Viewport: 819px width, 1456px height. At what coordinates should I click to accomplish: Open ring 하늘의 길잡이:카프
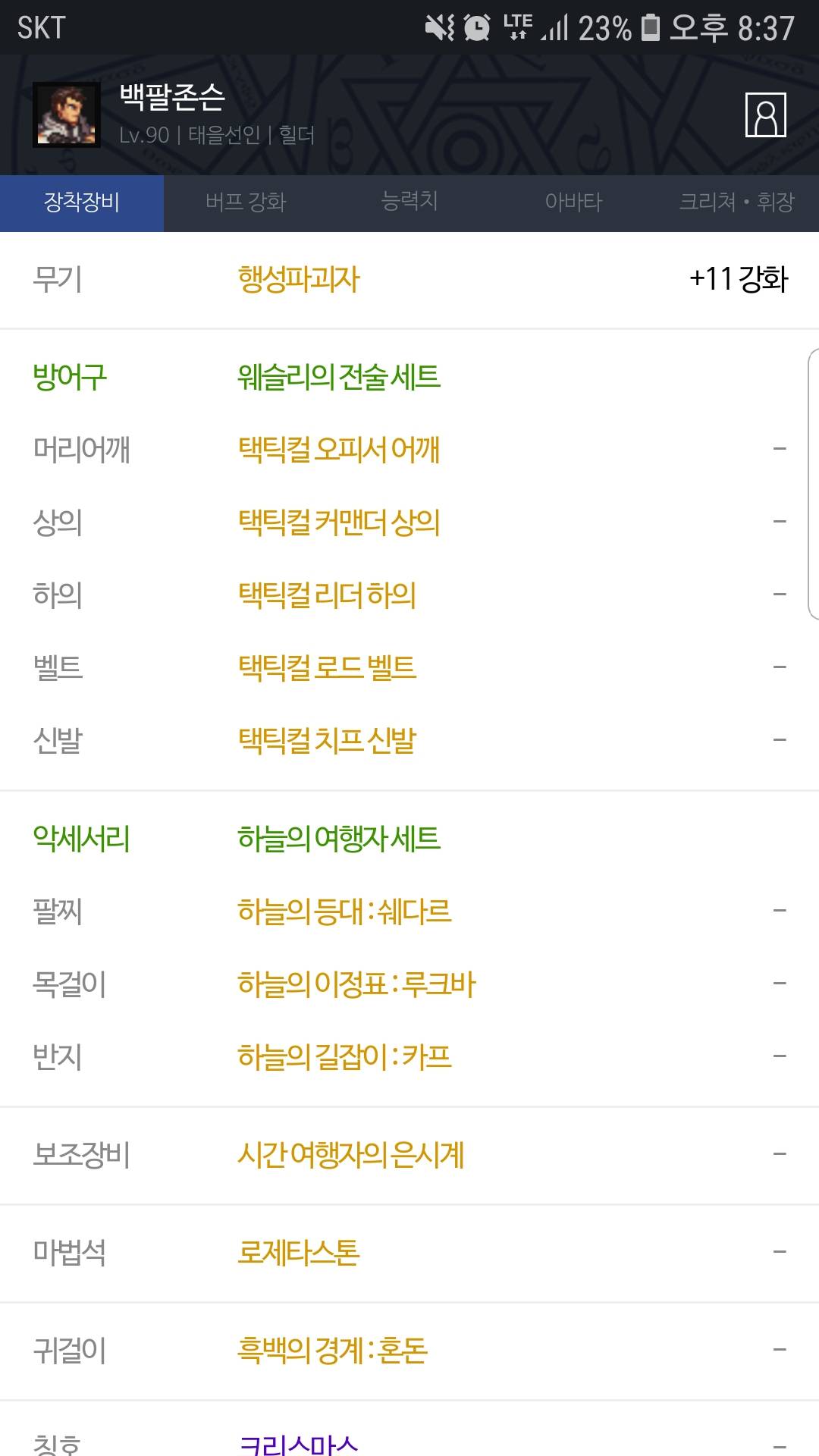[x=344, y=1056]
